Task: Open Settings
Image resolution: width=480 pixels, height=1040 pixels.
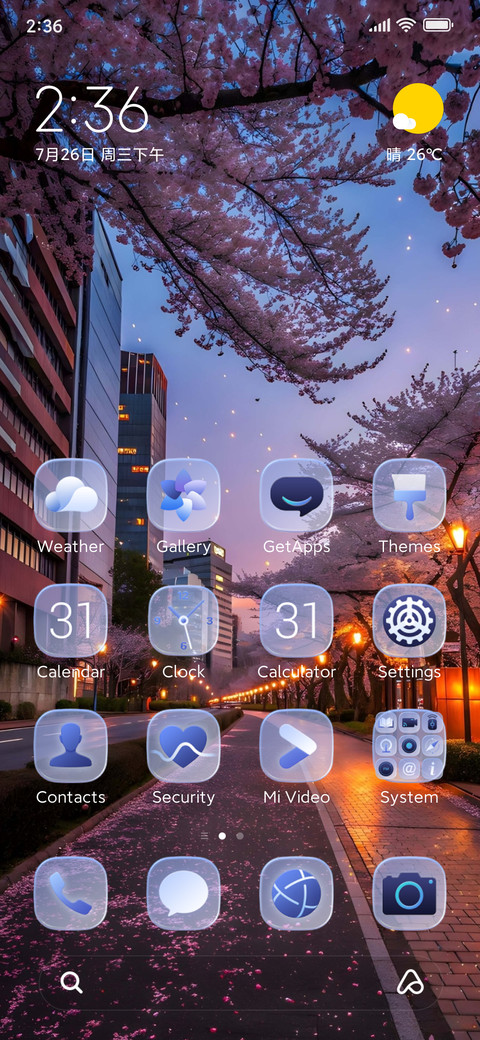Action: (x=409, y=621)
